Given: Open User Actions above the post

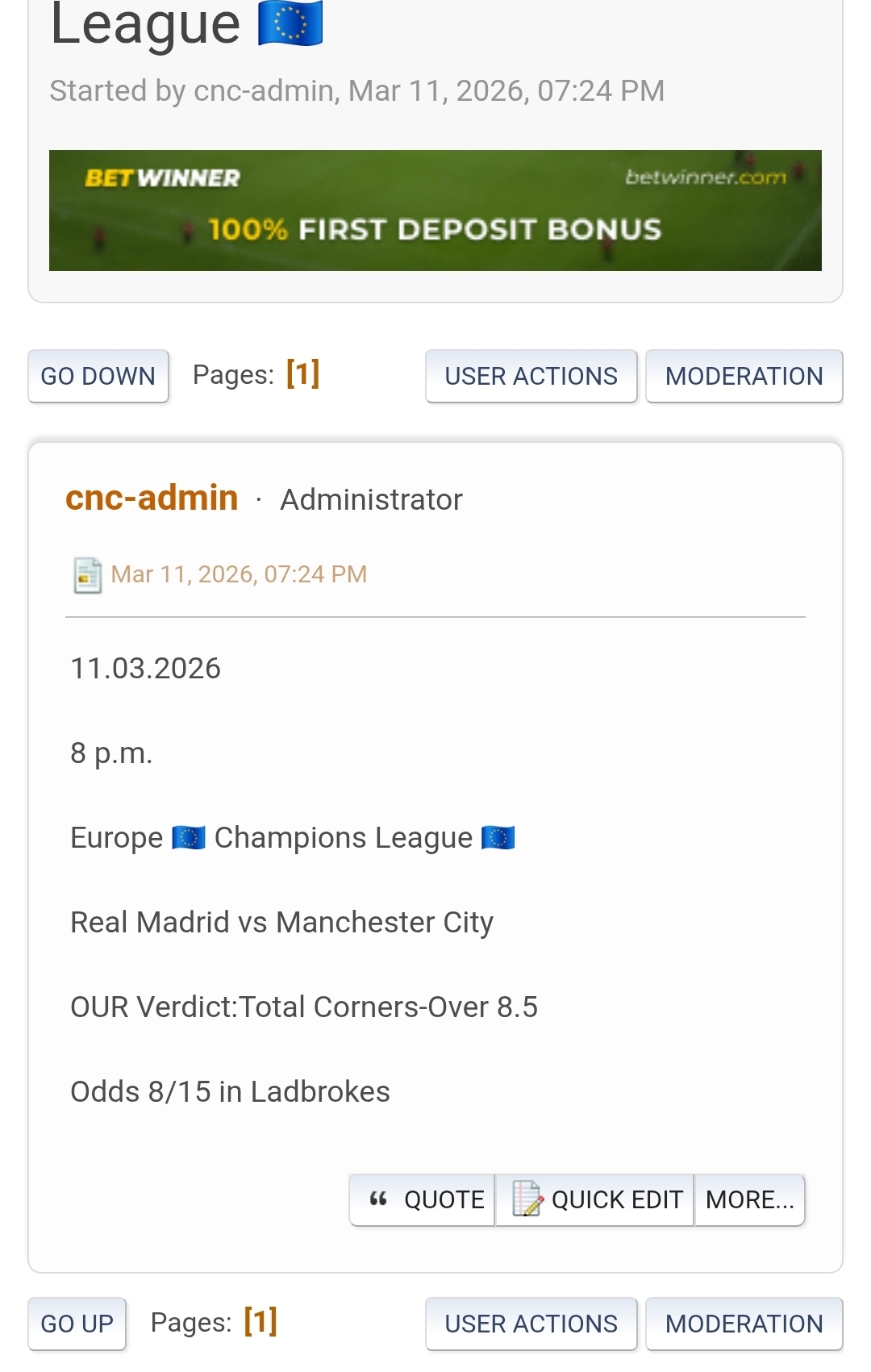Looking at the screenshot, I should pos(531,376).
